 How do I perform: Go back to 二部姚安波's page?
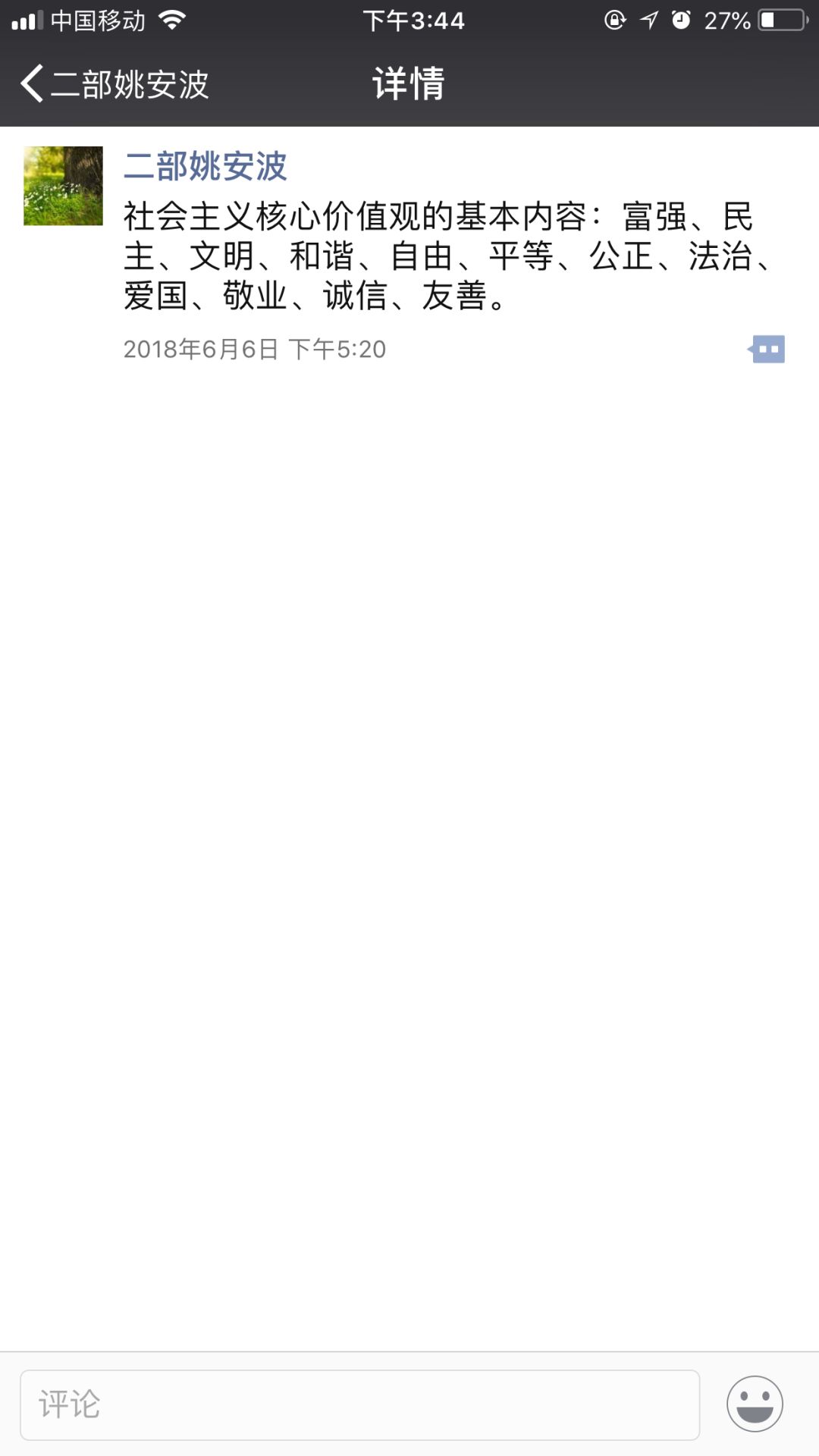114,83
